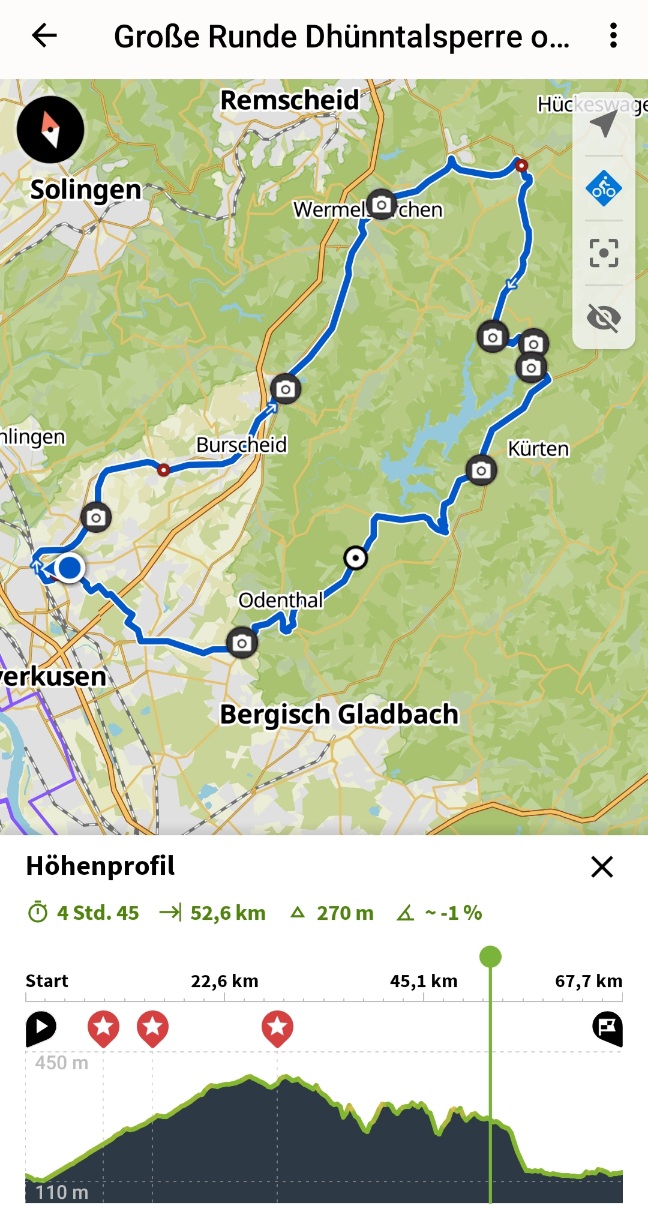Select the first red star highlight
This screenshot has width=648, height=1209.
tap(103, 1027)
